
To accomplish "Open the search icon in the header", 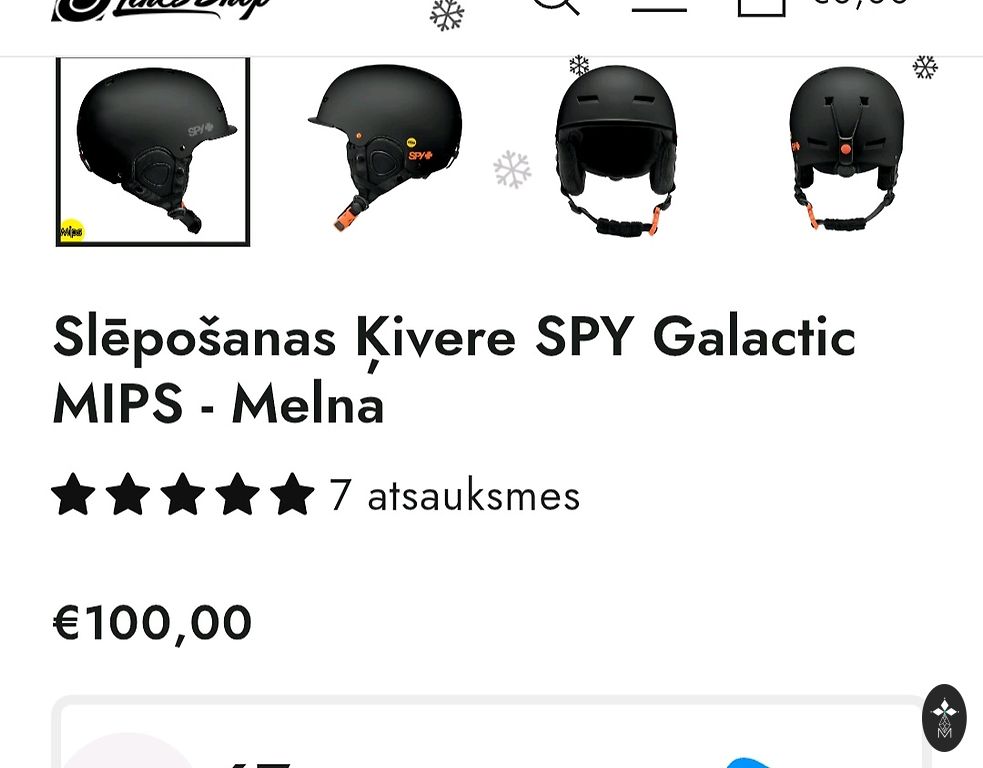I will point(556,5).
